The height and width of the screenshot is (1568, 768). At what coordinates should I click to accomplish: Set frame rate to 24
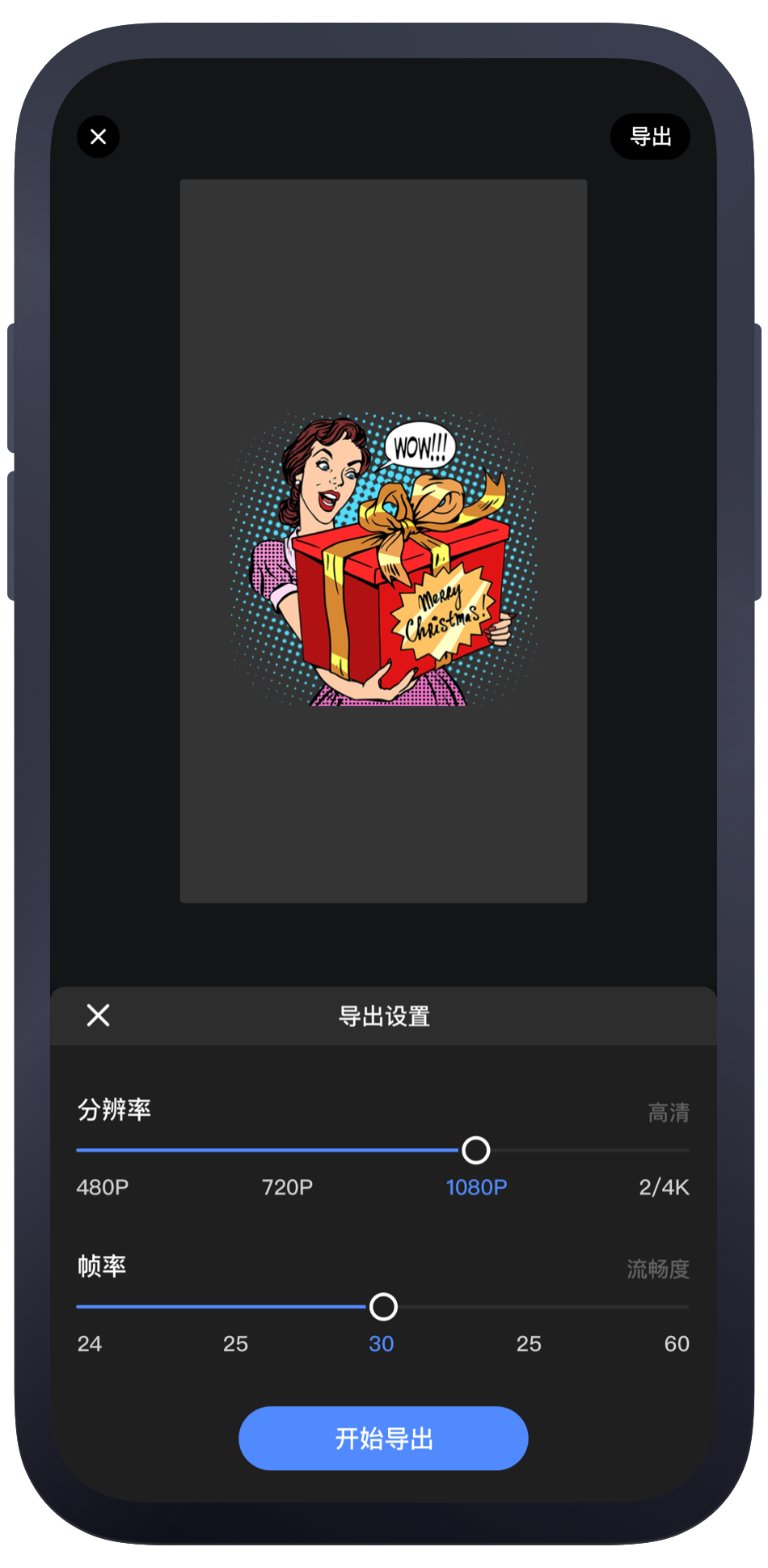[89, 1344]
